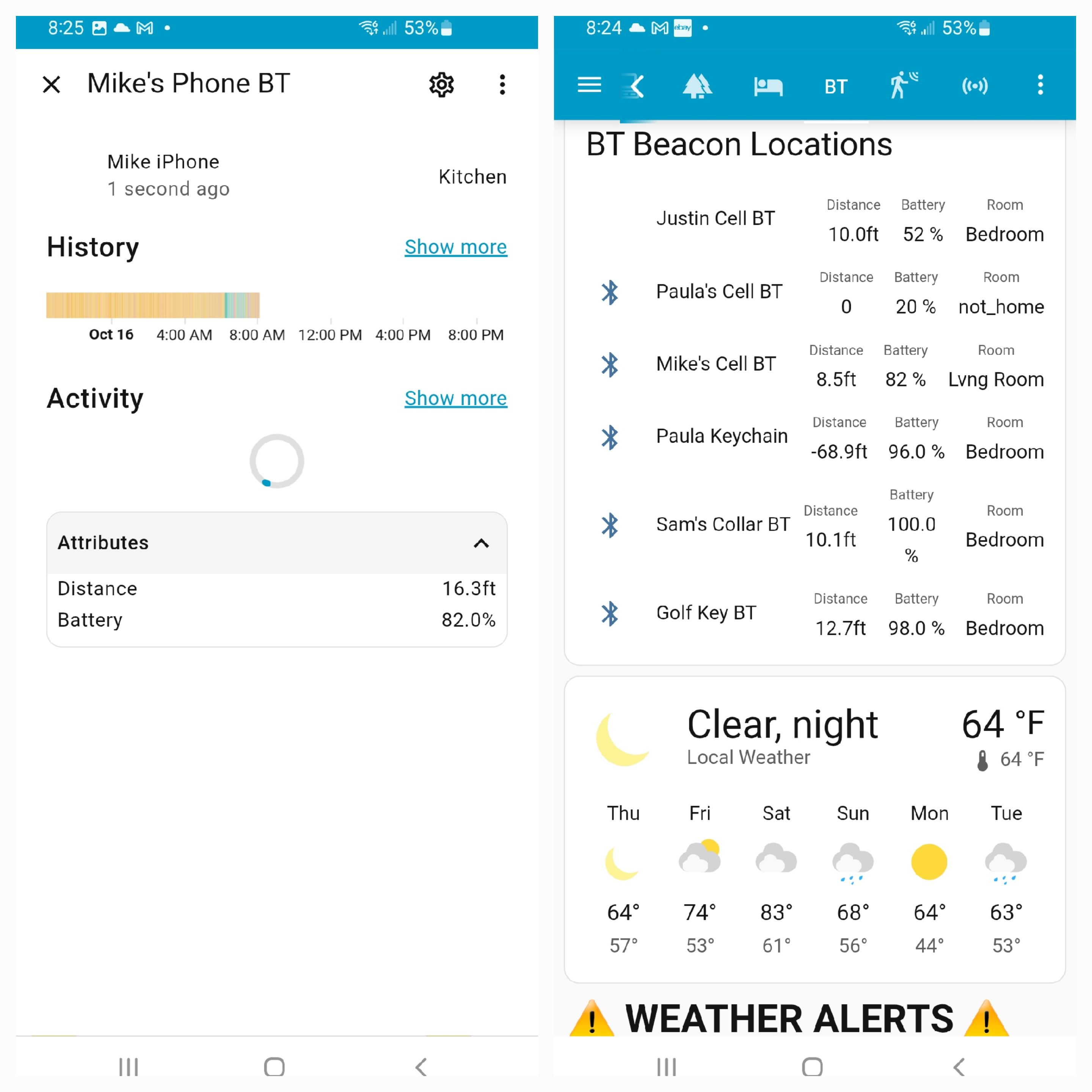Tap Show more next to Activity
Viewport: 1092px width, 1092px height.
[455, 399]
